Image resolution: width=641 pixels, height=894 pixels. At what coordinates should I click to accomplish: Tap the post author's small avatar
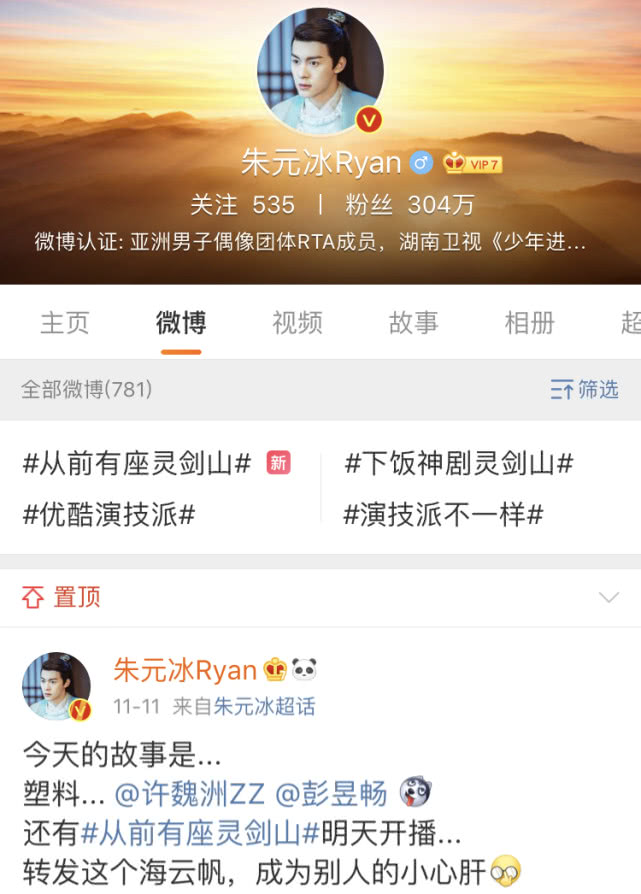point(57,687)
